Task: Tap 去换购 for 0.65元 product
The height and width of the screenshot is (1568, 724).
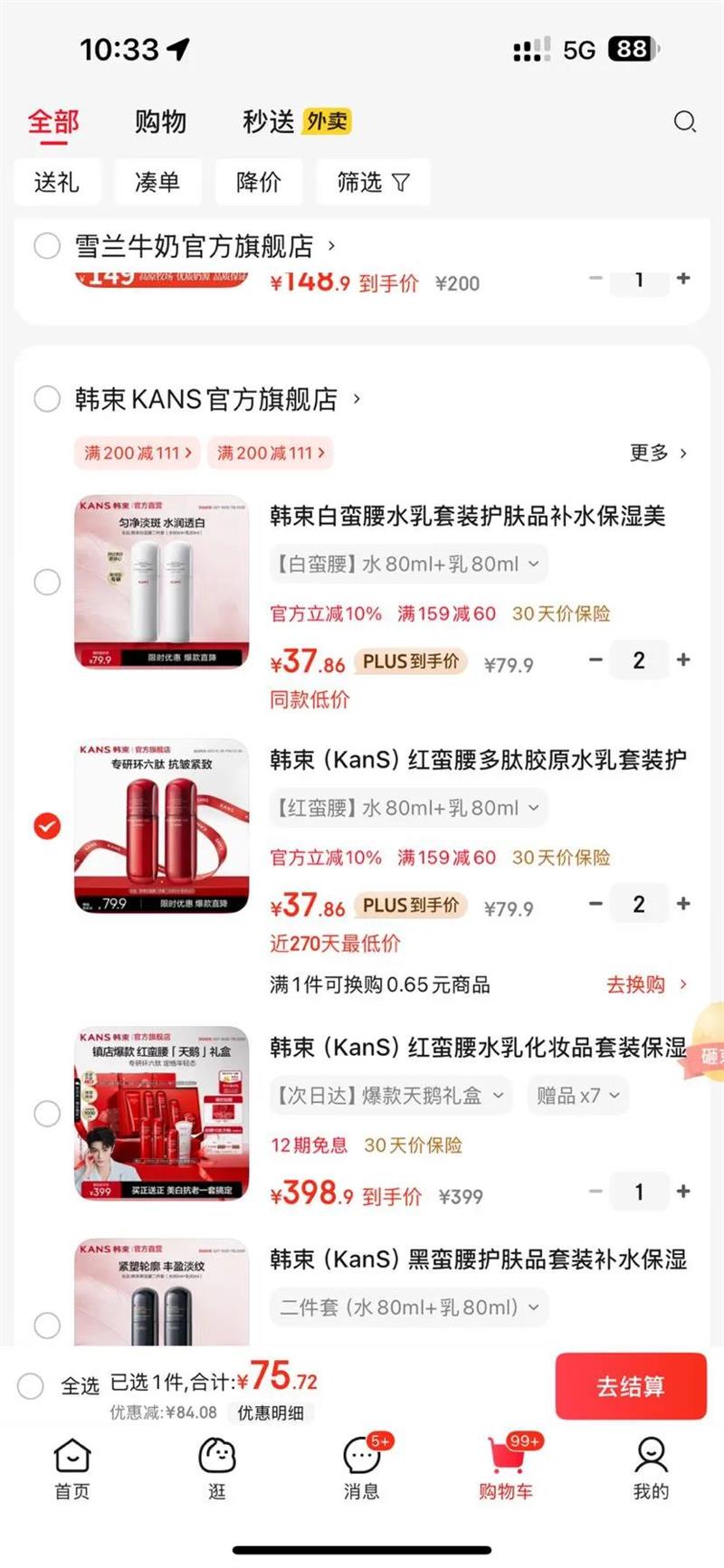Action: point(645,984)
